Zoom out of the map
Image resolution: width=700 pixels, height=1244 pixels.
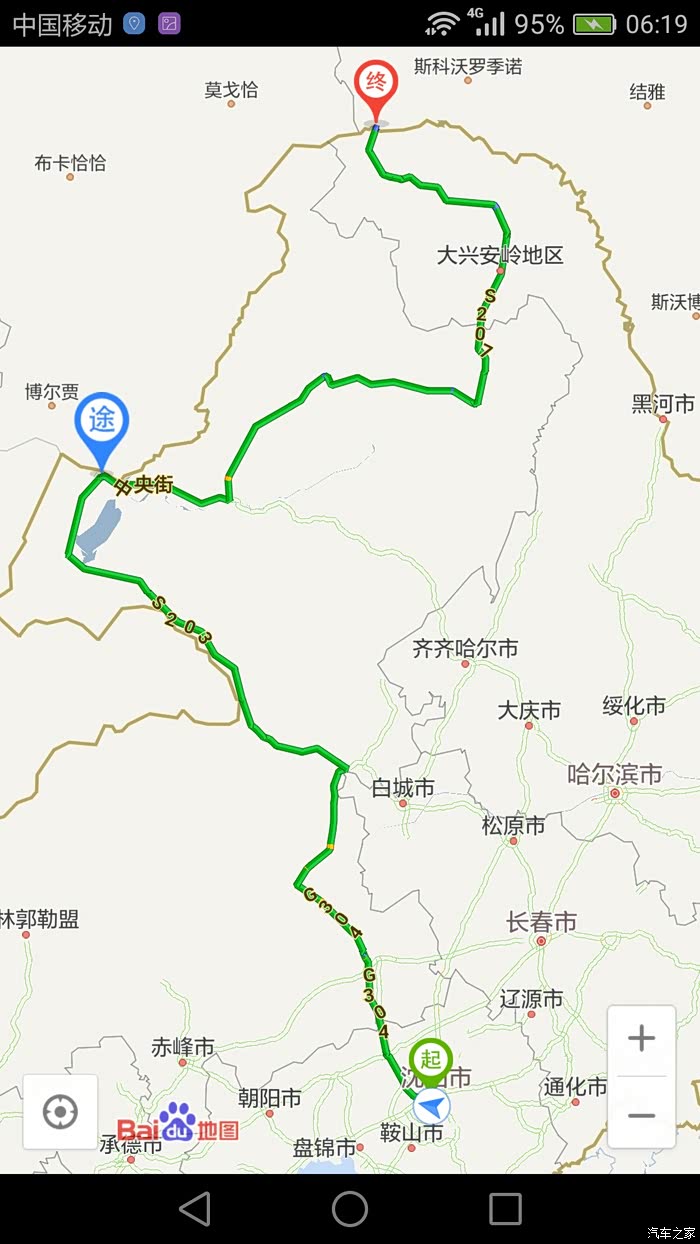coord(641,1114)
